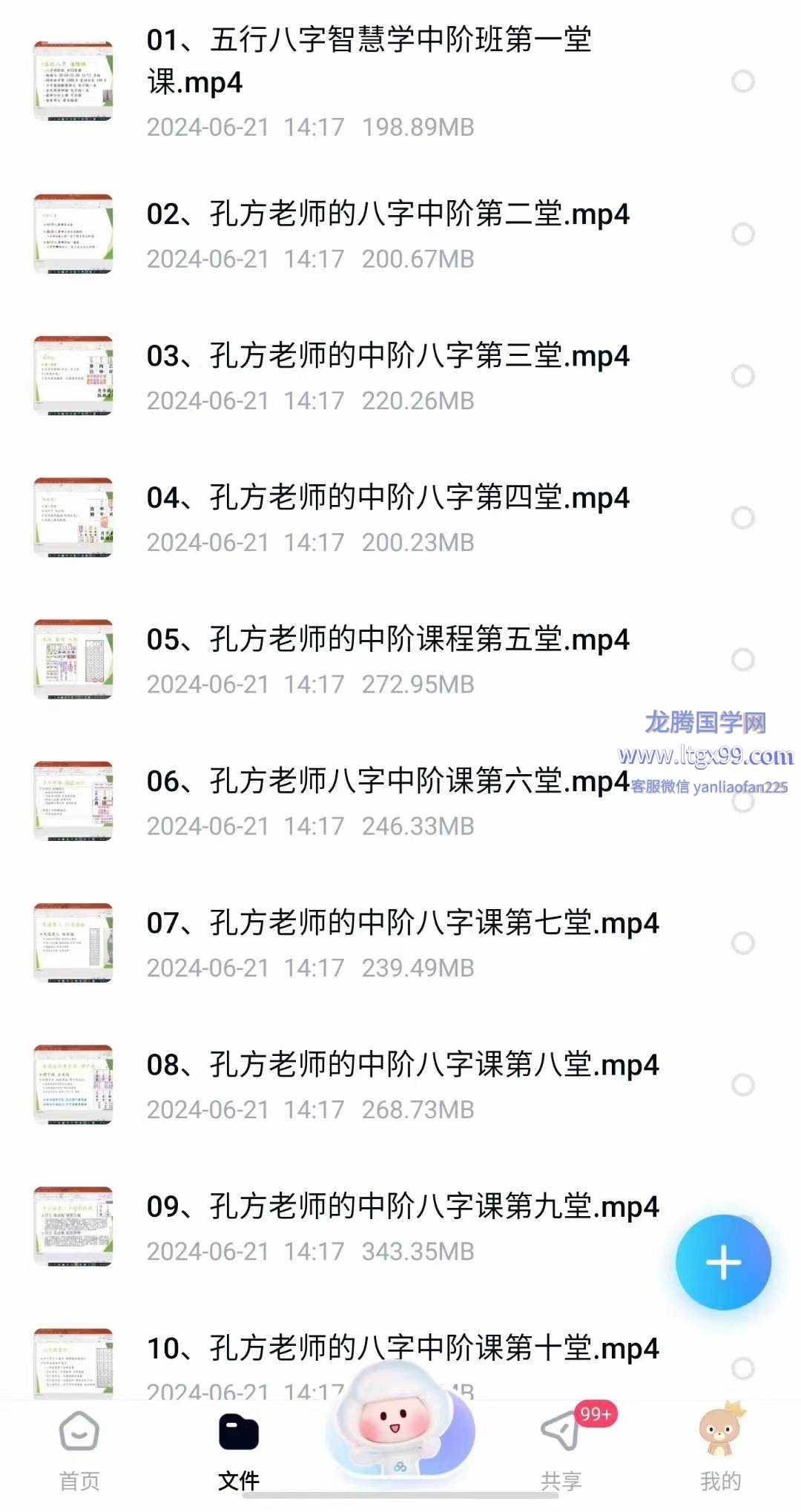This screenshot has height=1512, width=801.
Task: Select the checkbox for file 02 第二堂
Action: point(742,234)
